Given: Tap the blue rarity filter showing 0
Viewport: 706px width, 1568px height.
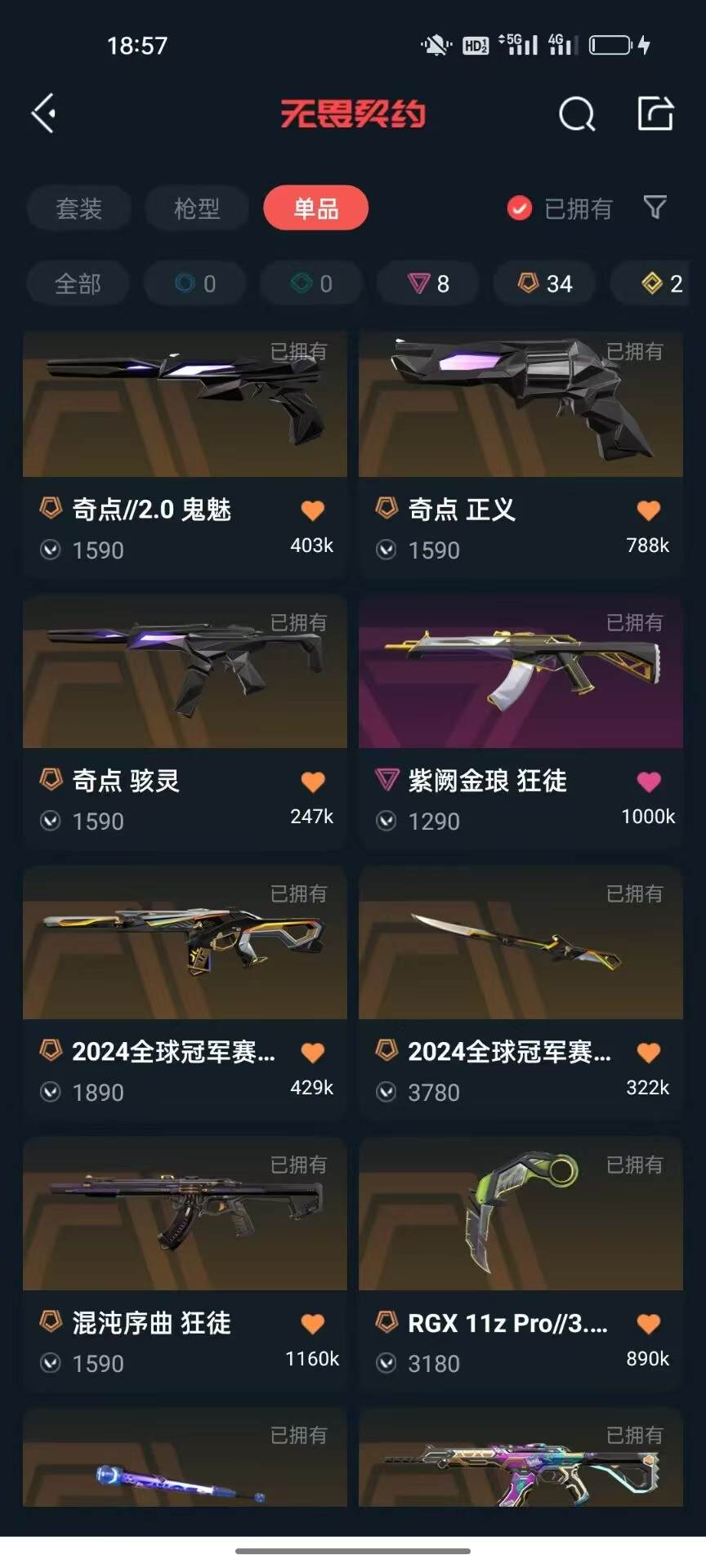Looking at the screenshot, I should pos(194,283).
